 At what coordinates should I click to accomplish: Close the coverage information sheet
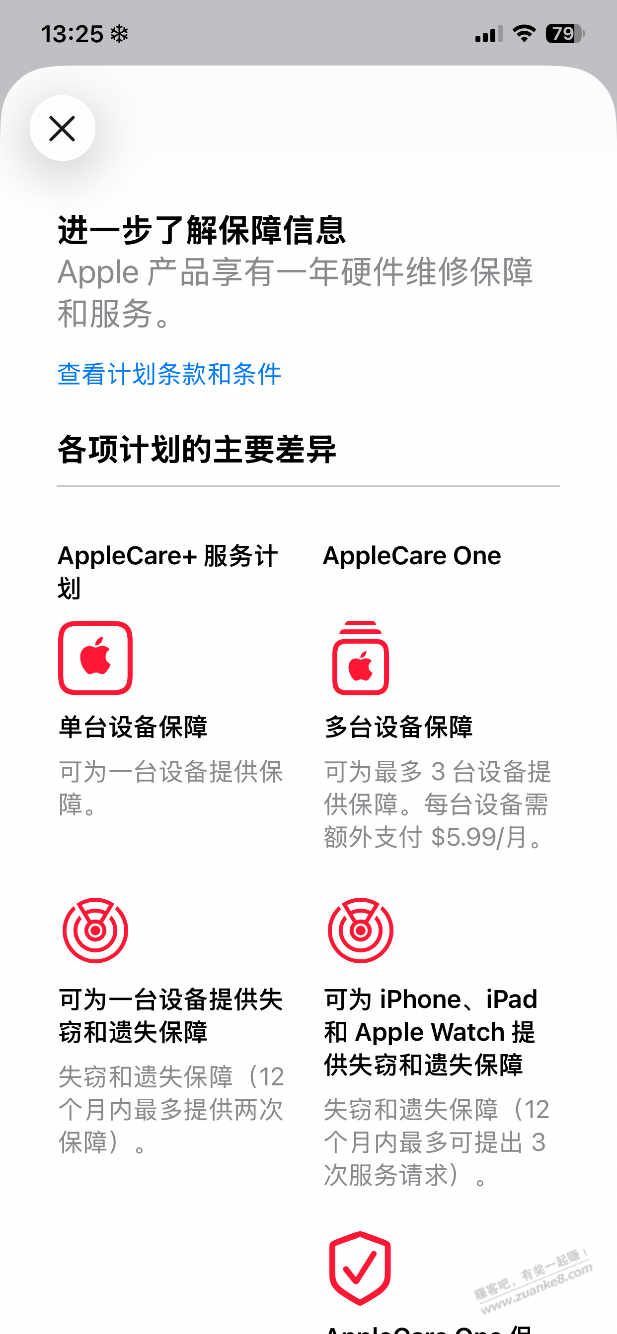(x=62, y=128)
